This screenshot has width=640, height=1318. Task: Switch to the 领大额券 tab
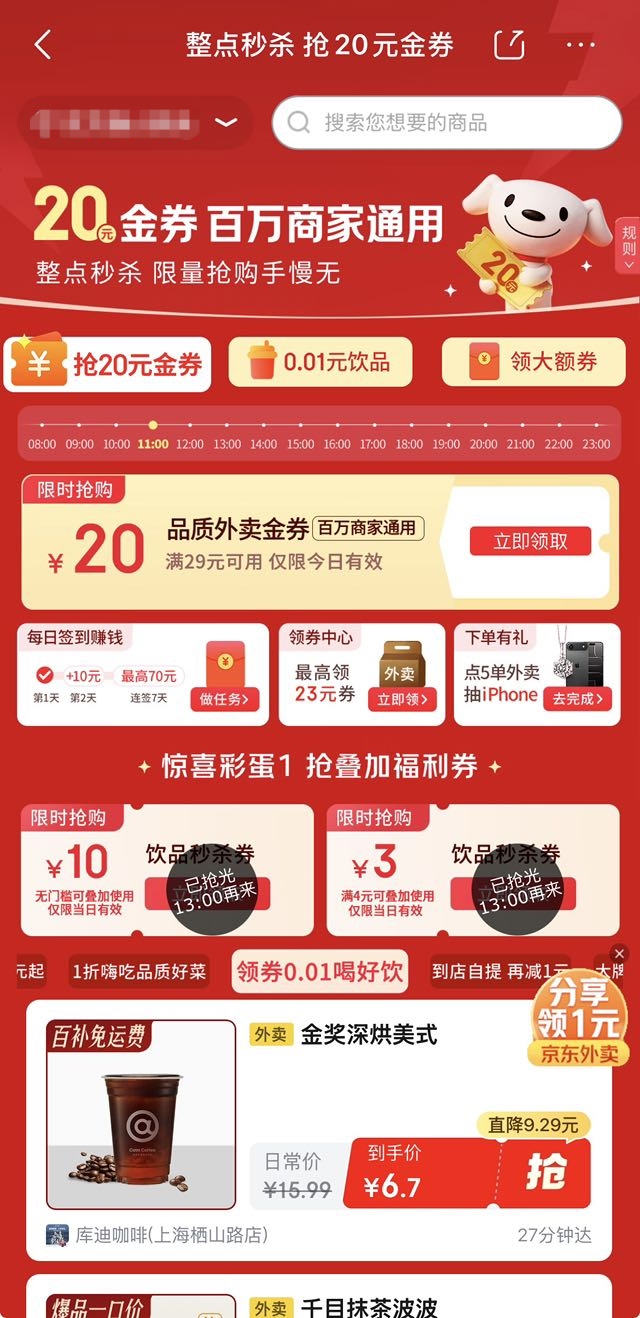click(x=533, y=362)
